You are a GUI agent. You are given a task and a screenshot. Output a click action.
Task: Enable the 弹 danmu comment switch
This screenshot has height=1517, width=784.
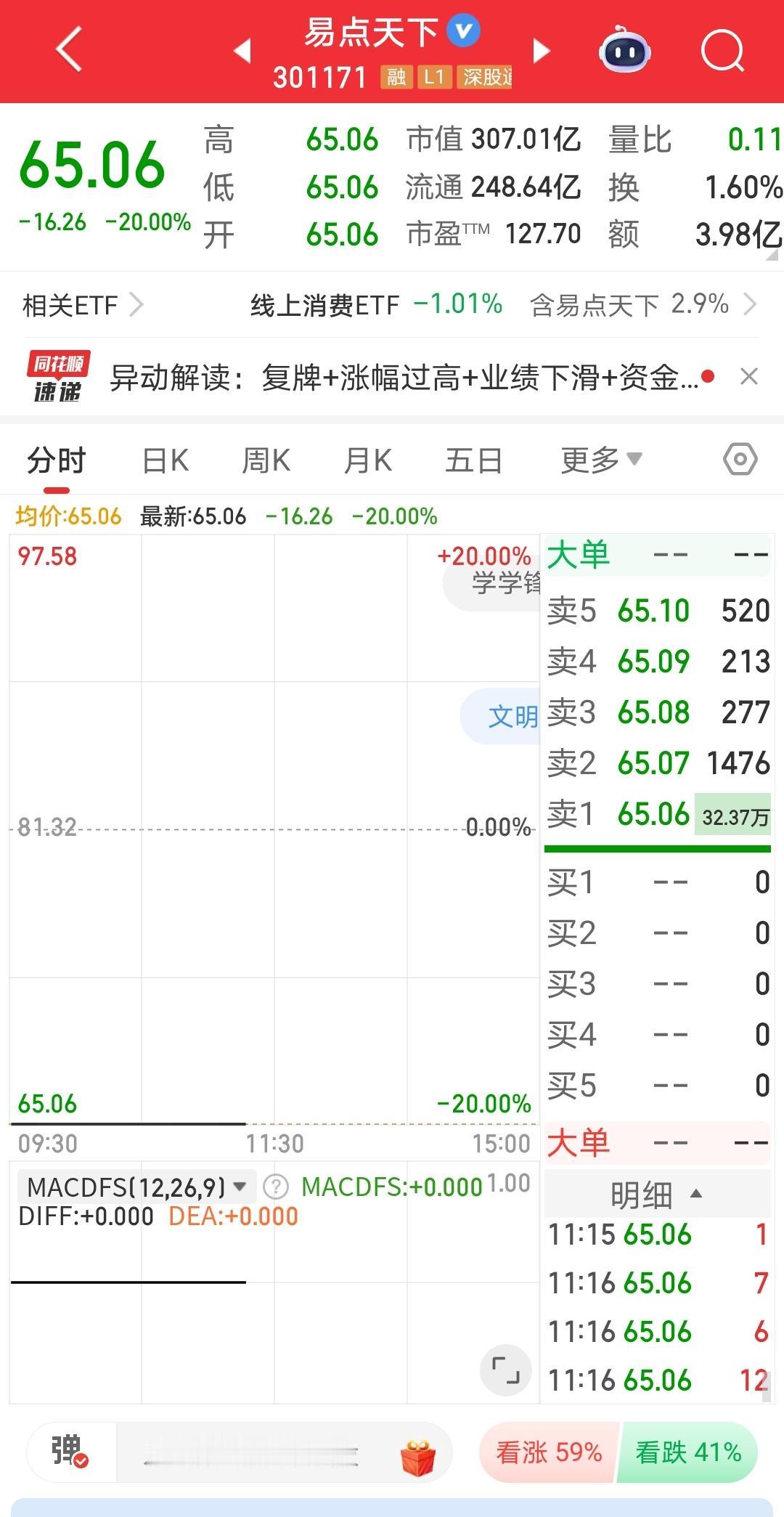pyautogui.click(x=69, y=1452)
